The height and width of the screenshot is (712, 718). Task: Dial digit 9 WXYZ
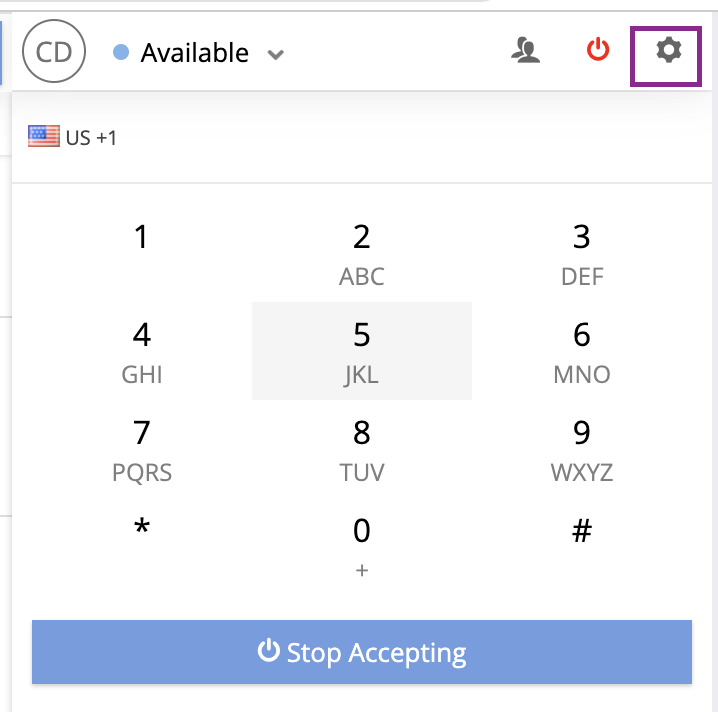coord(582,448)
